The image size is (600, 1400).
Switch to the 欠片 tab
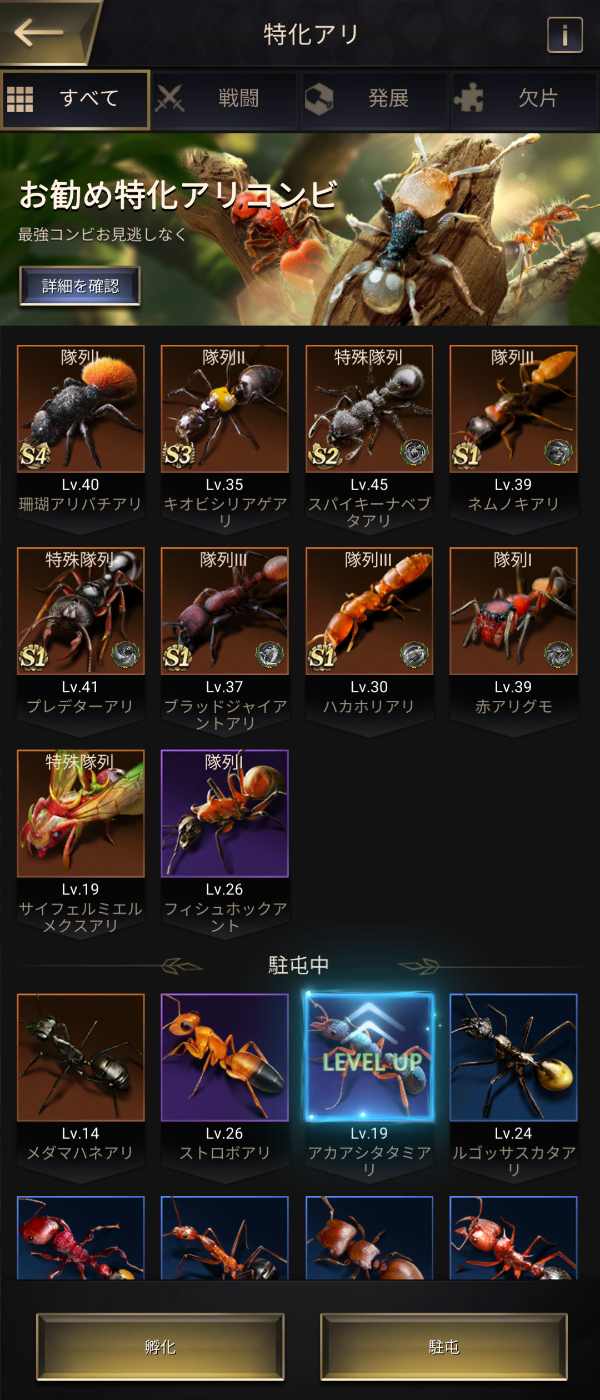tap(524, 99)
